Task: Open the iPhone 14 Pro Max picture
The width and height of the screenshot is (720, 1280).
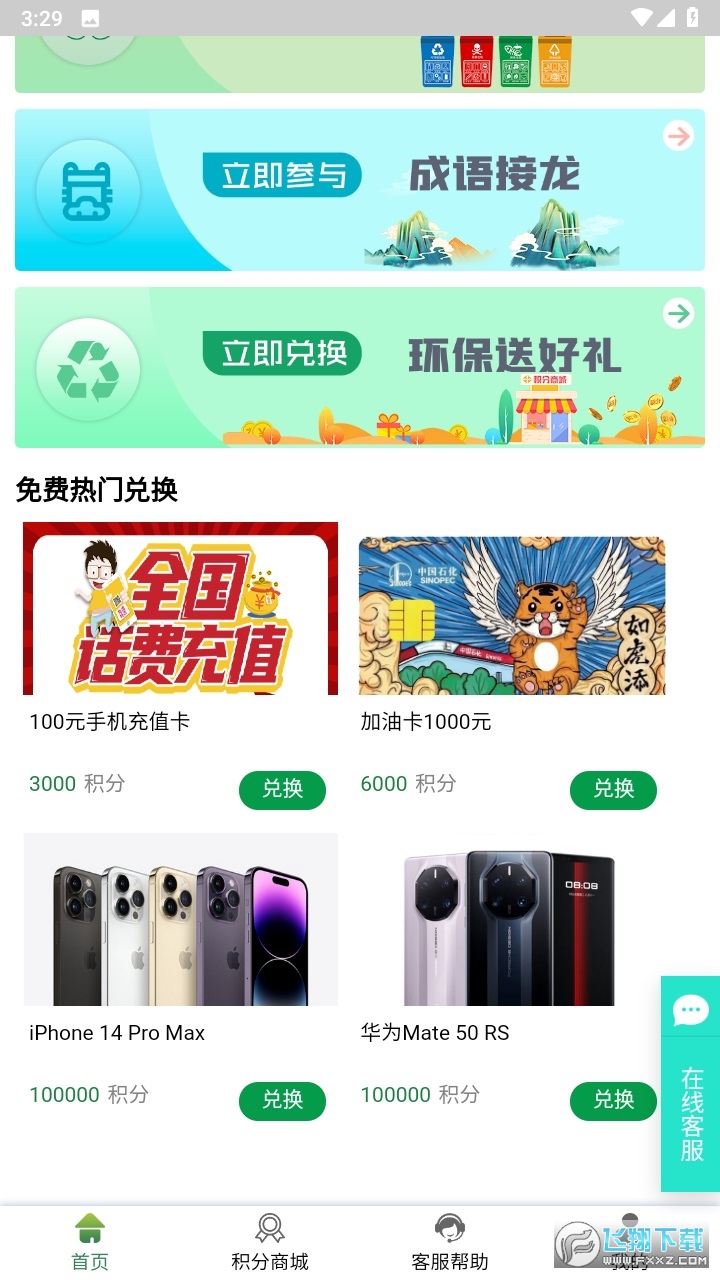Action: 180,920
